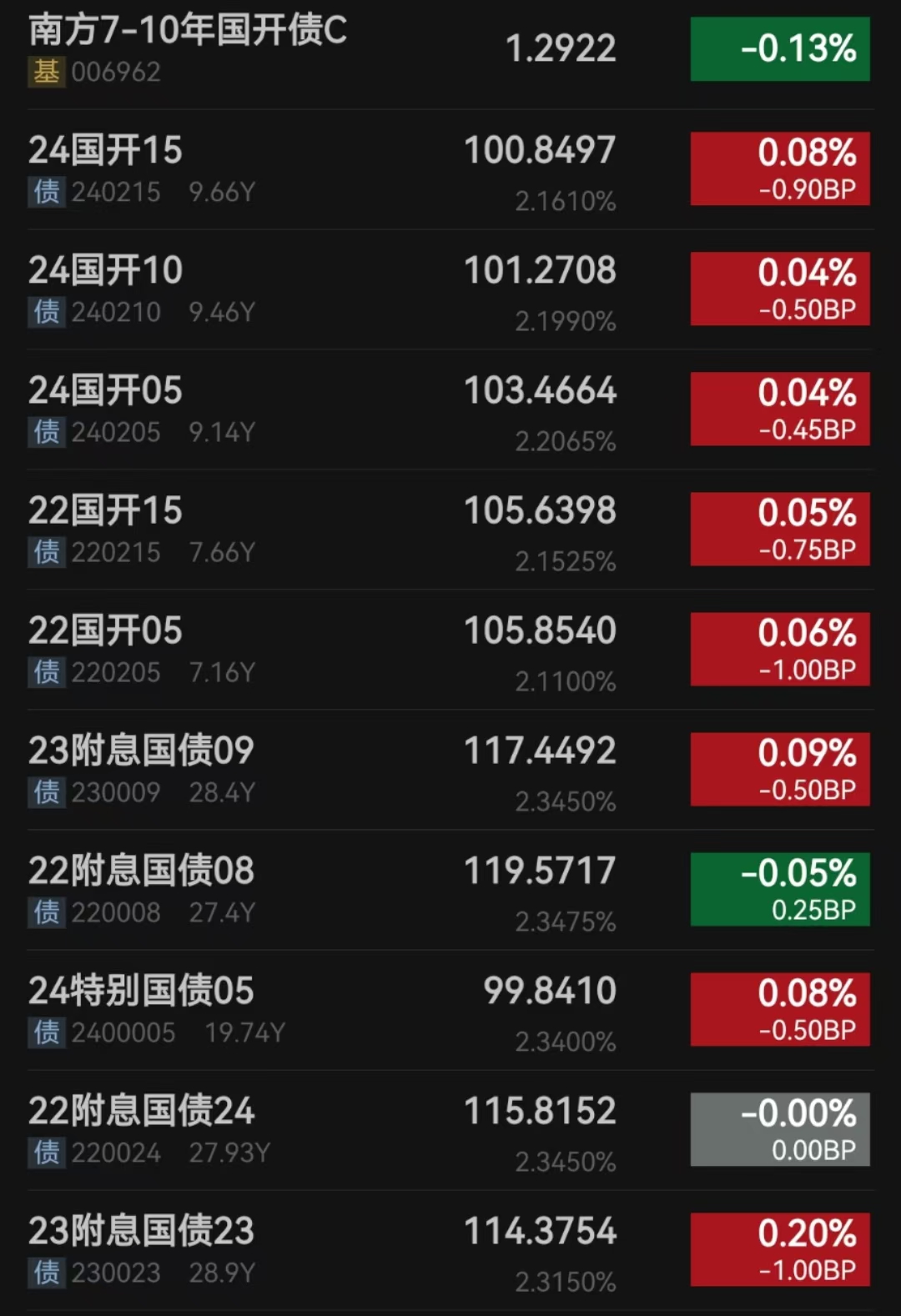Click the maturity label 28.9Y of 230023

tap(222, 1275)
